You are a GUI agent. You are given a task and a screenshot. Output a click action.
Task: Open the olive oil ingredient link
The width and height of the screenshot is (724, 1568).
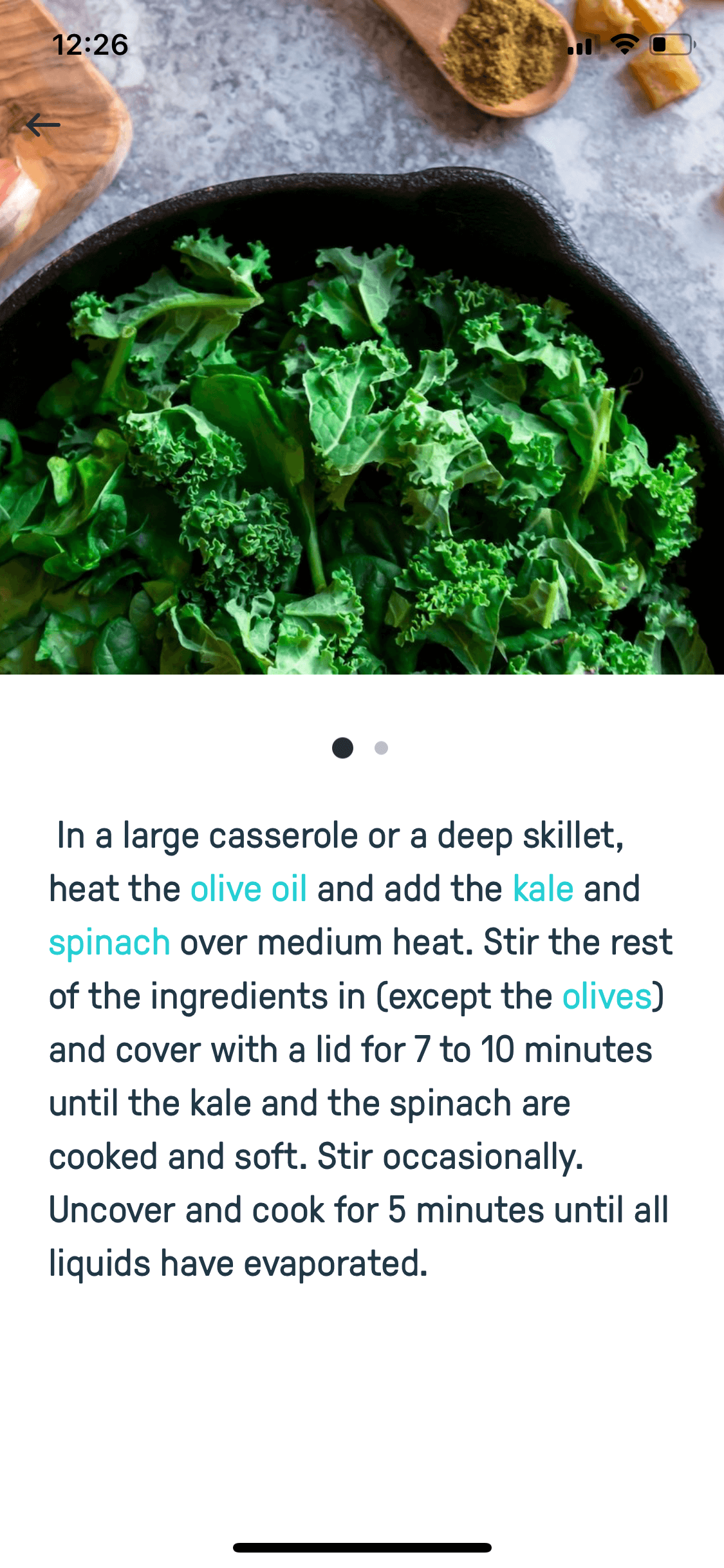[248, 889]
